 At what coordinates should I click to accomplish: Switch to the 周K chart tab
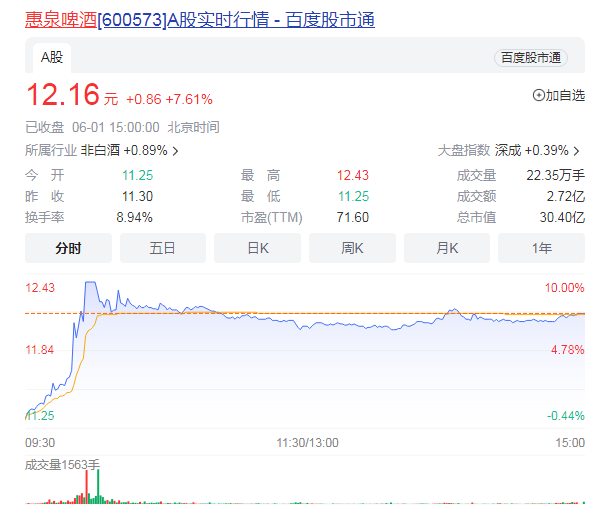coord(351,248)
